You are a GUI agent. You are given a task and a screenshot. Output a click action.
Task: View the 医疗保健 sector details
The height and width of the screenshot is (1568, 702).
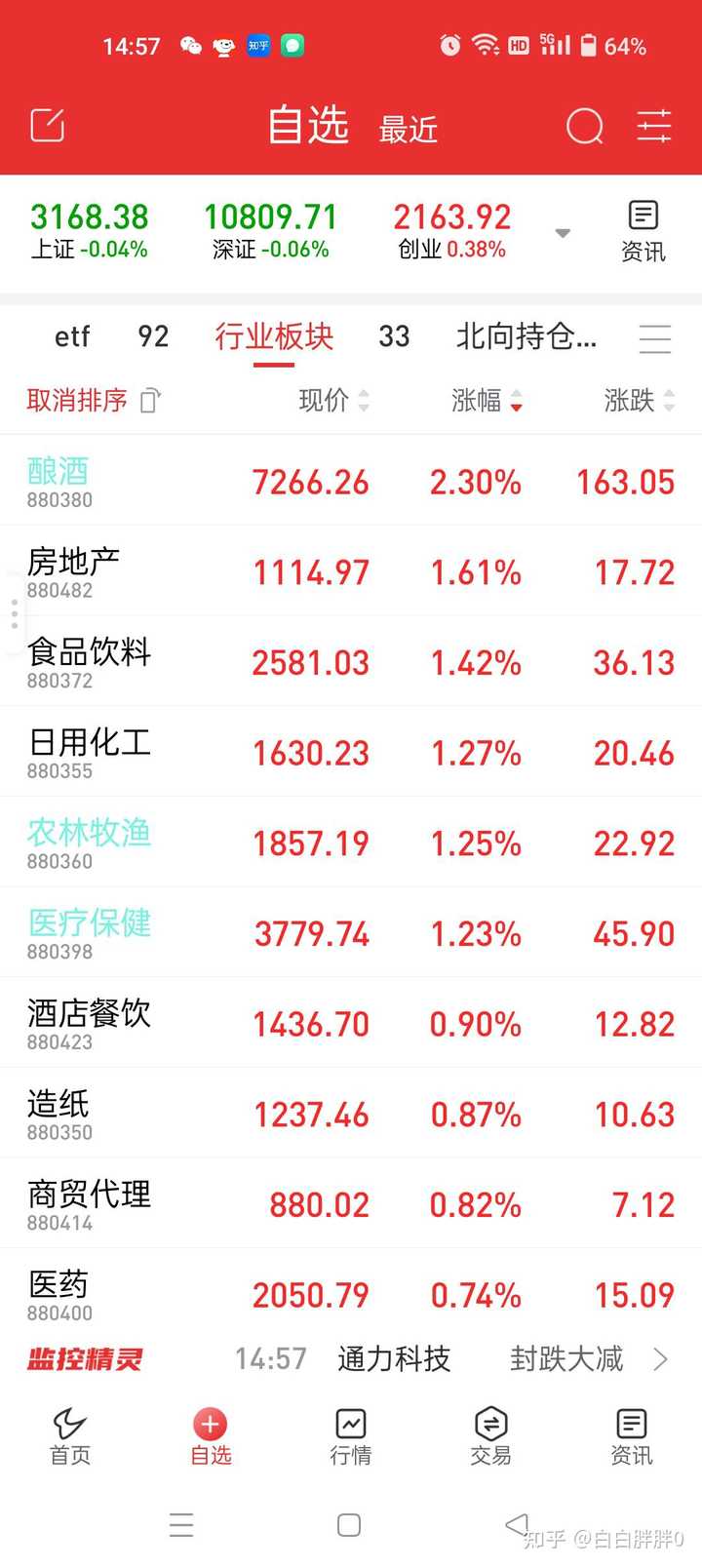click(x=351, y=933)
